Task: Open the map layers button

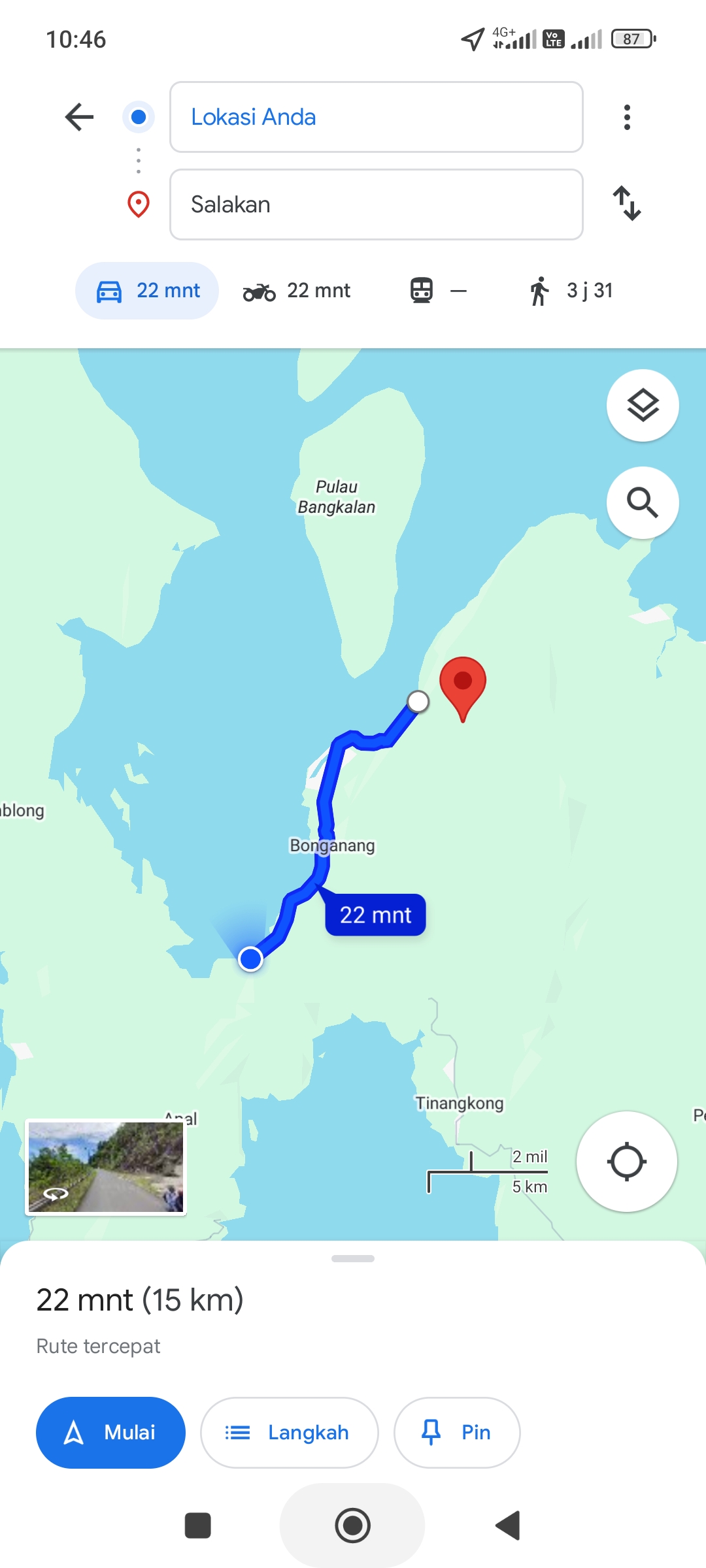Action: (643, 406)
